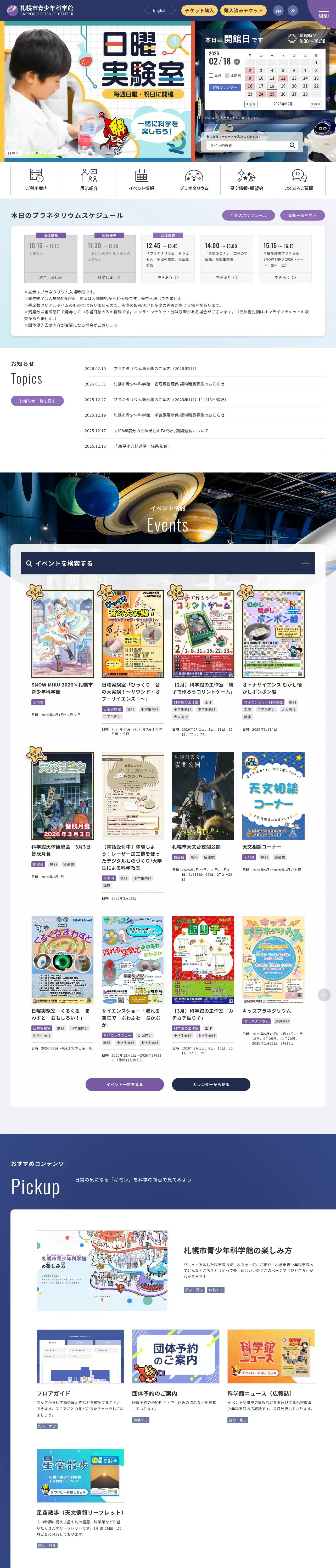Open カレンダーから見る

click(211, 1084)
